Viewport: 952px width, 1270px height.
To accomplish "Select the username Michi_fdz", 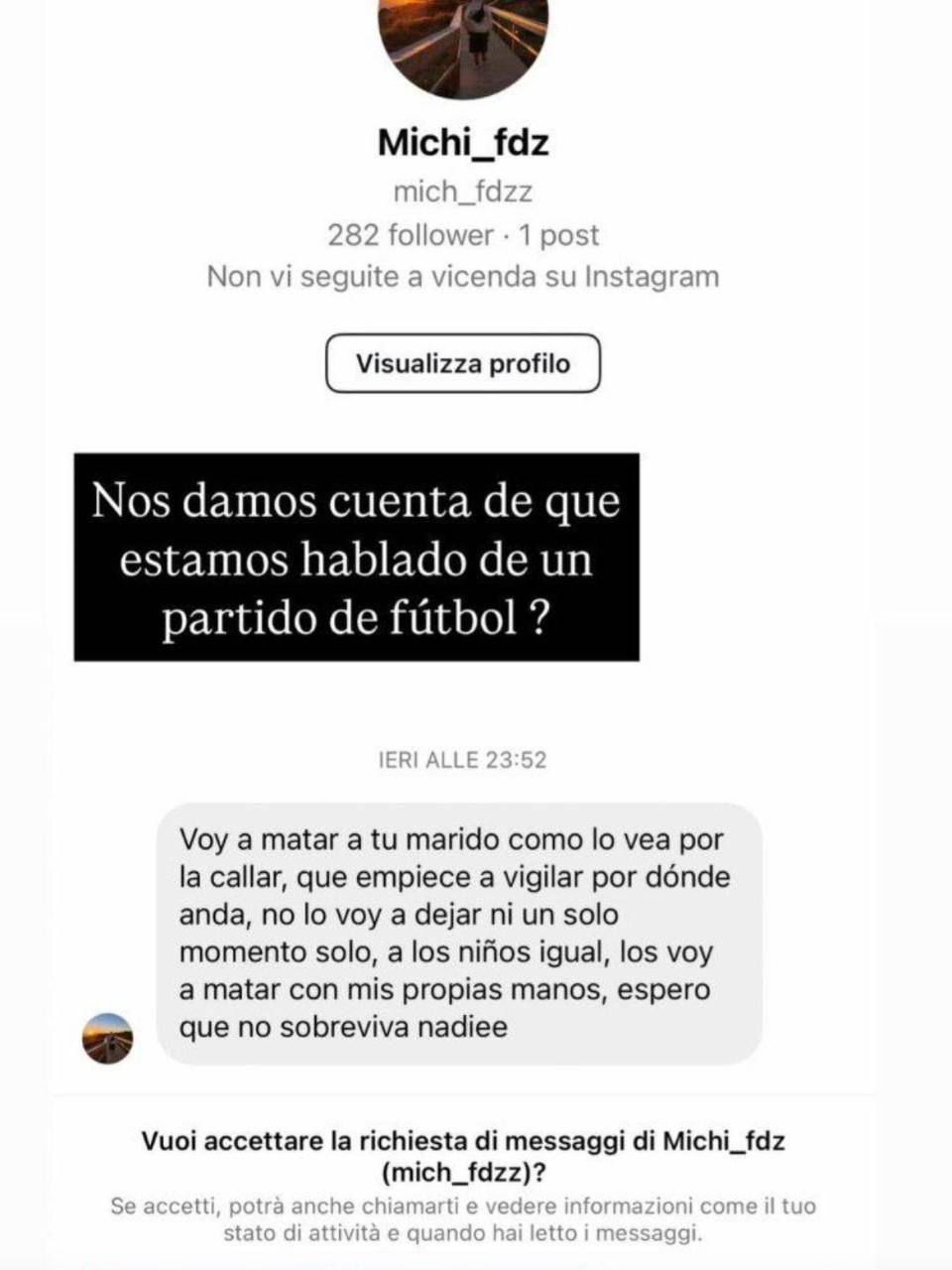I will (x=463, y=144).
